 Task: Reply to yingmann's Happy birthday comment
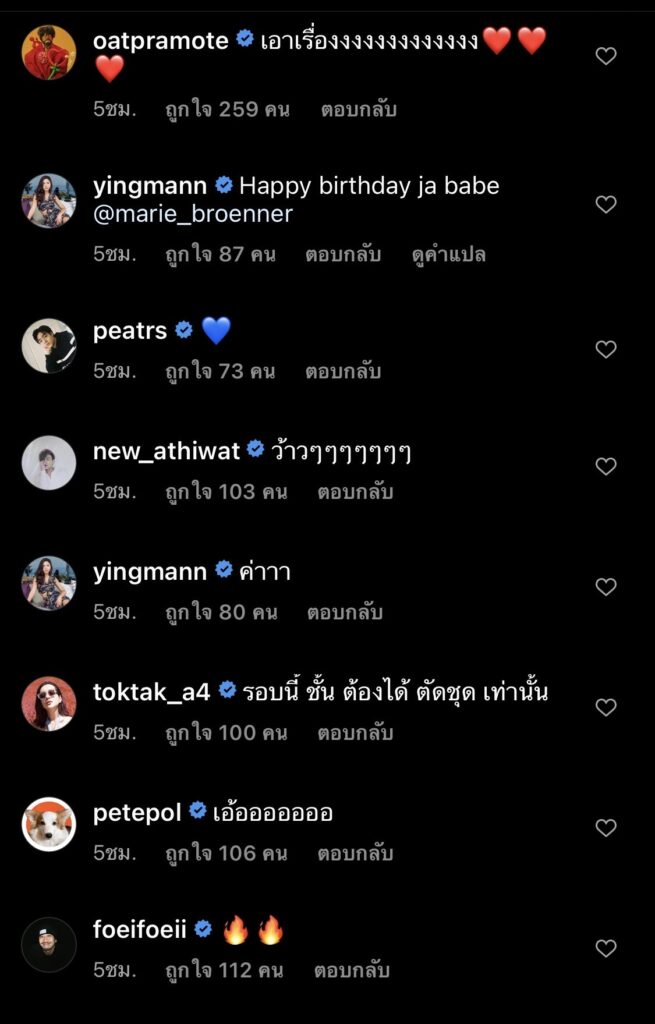point(343,255)
